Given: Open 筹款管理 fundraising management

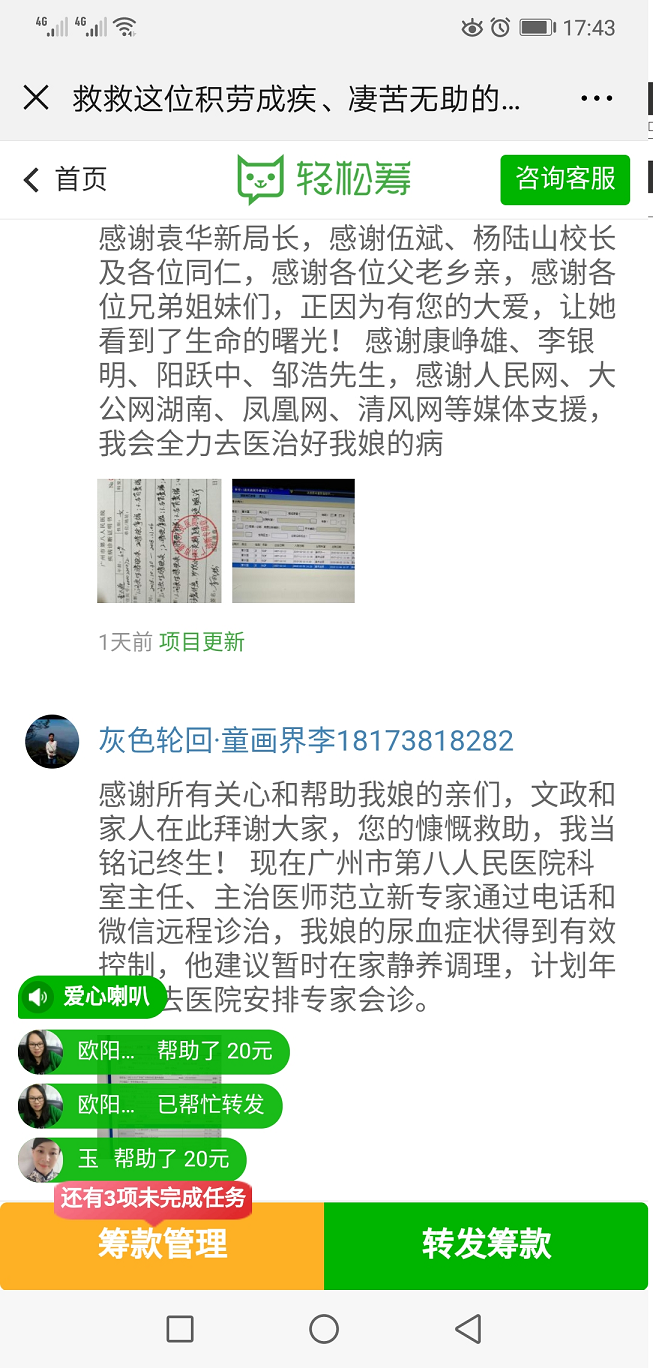Looking at the screenshot, I should (x=162, y=1245).
